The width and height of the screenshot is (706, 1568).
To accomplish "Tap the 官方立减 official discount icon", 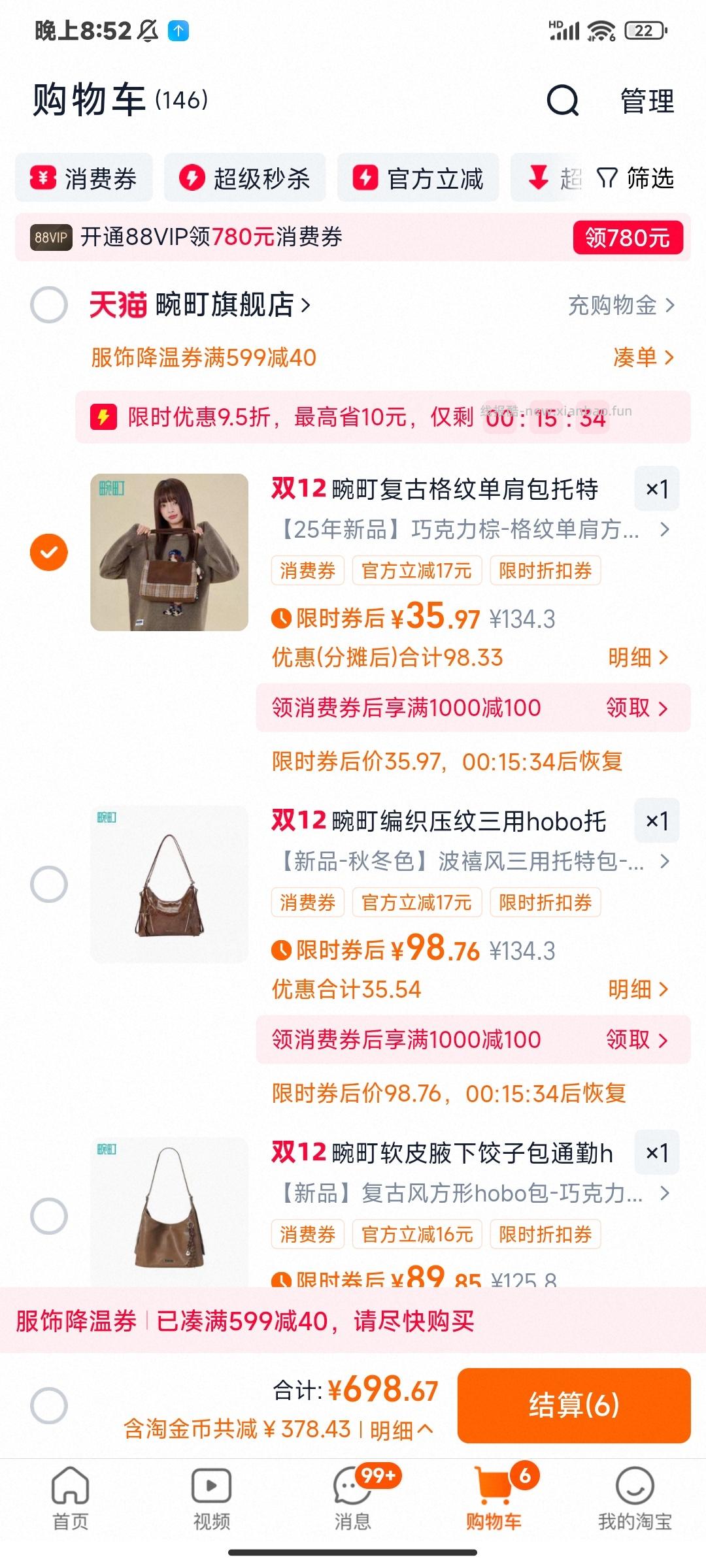I will pos(364,177).
